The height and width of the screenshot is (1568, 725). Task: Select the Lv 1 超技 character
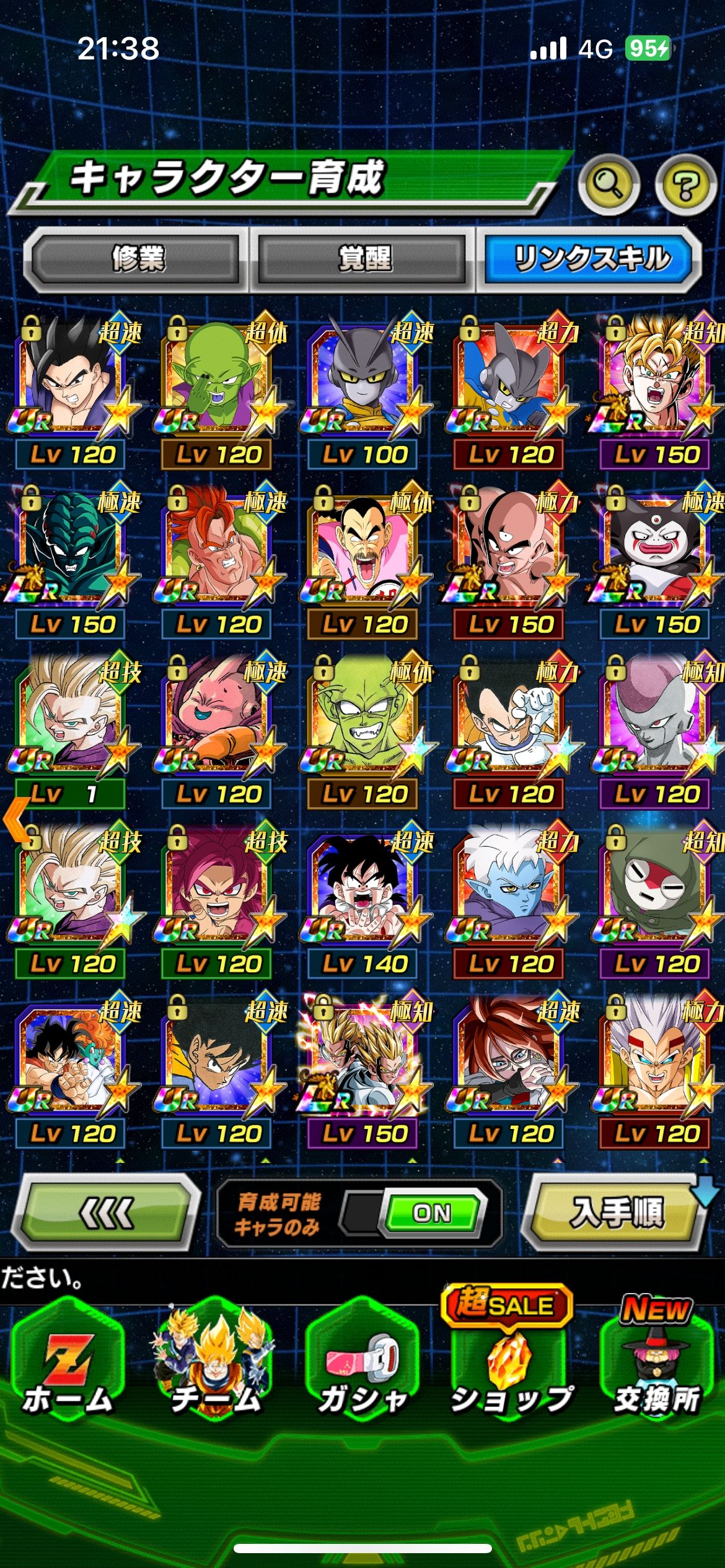coord(71,730)
